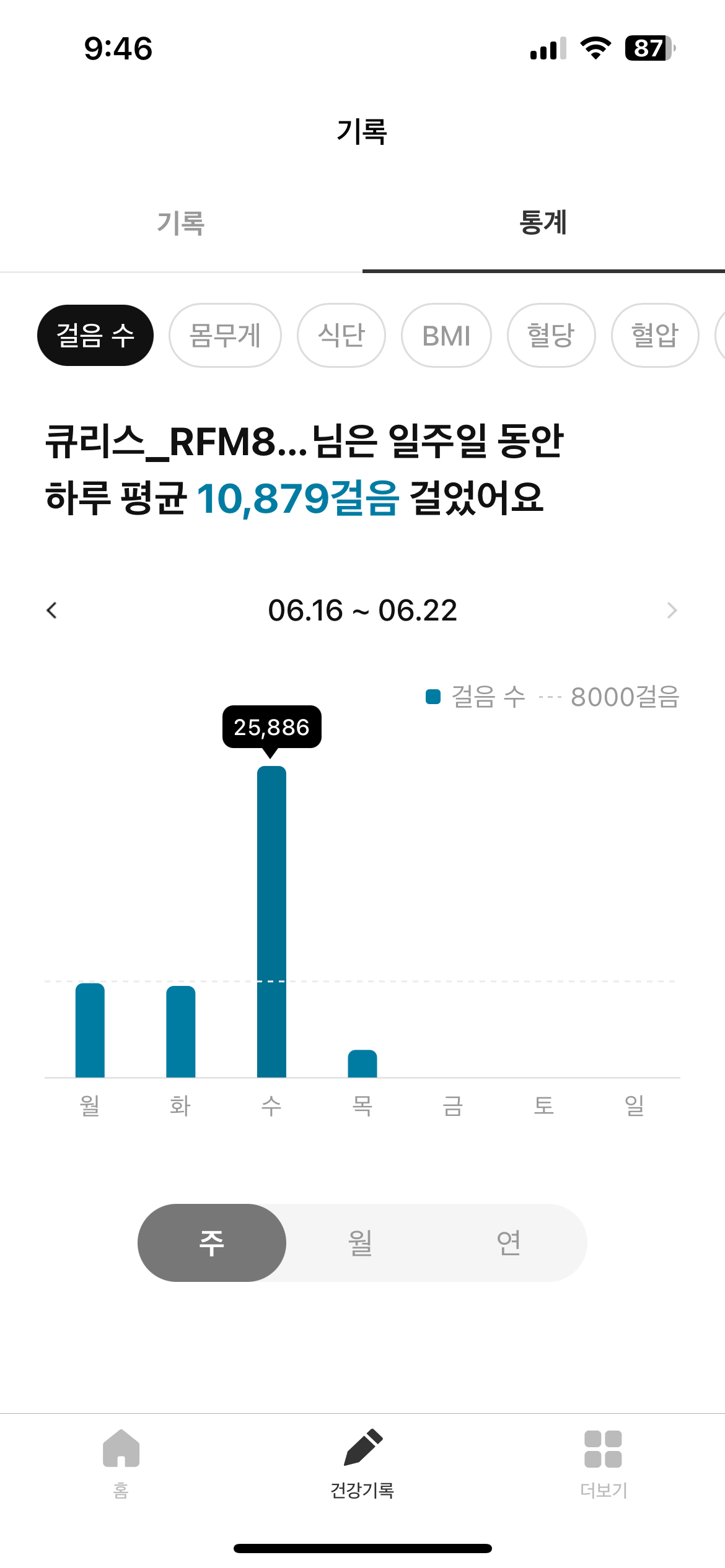Screen dimensions: 725x1568
Task: Tap the 혈압 chip
Action: coord(655,335)
